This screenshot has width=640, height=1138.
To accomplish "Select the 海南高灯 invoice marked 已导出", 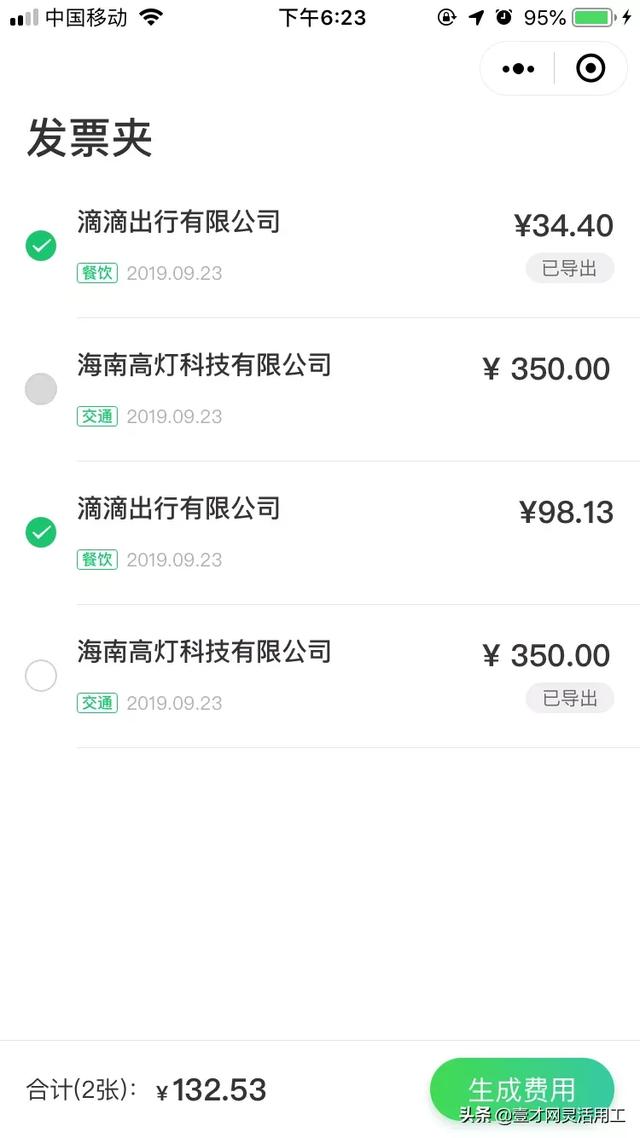I will [x=41, y=676].
